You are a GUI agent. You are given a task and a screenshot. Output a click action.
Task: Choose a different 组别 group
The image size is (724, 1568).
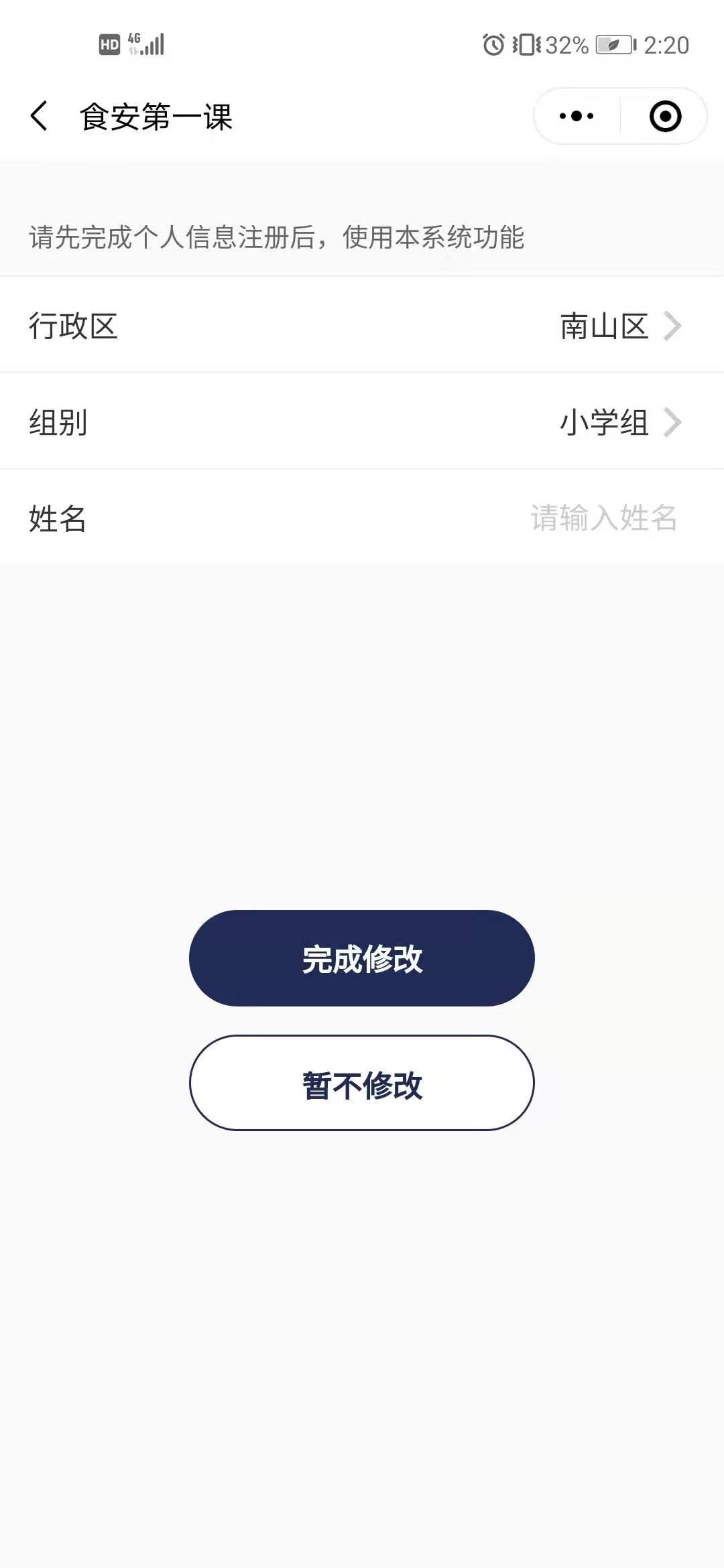[362, 423]
